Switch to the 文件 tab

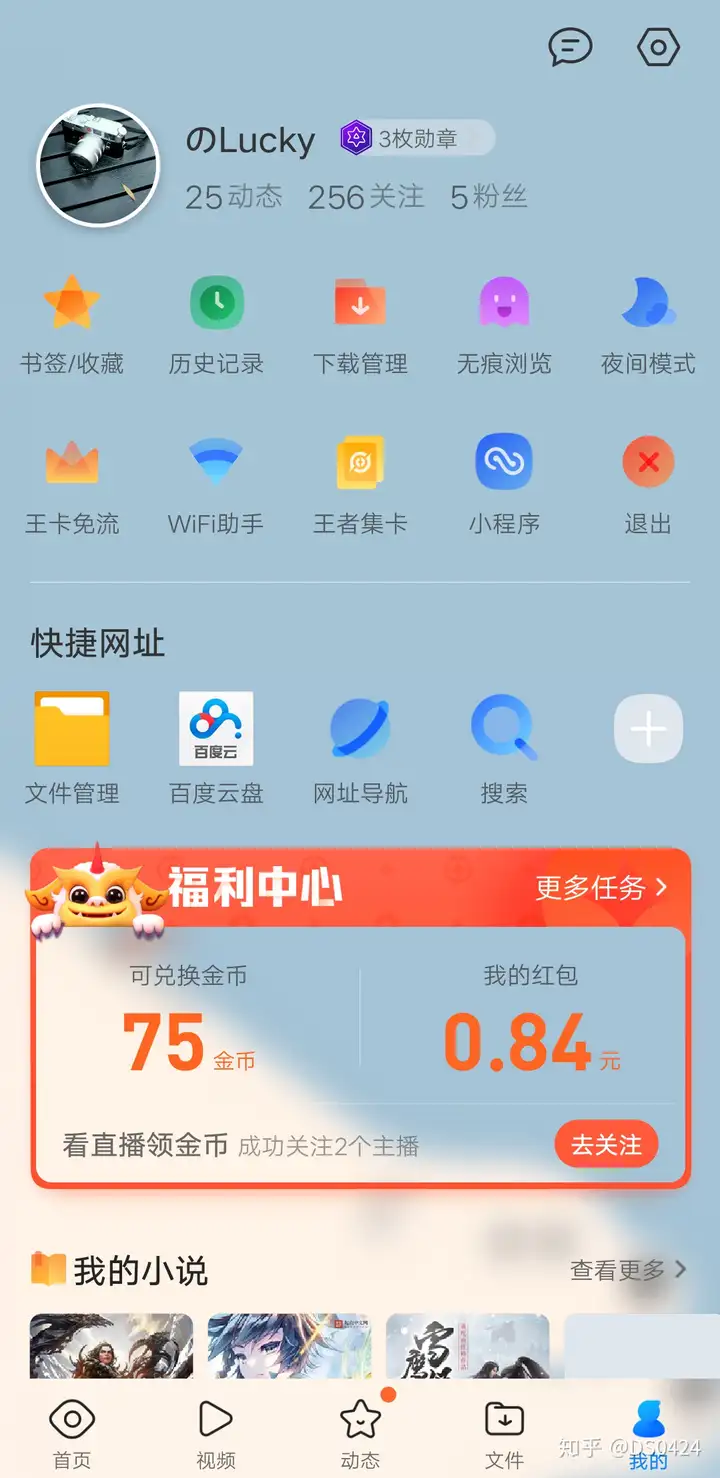pyautogui.click(x=504, y=1432)
